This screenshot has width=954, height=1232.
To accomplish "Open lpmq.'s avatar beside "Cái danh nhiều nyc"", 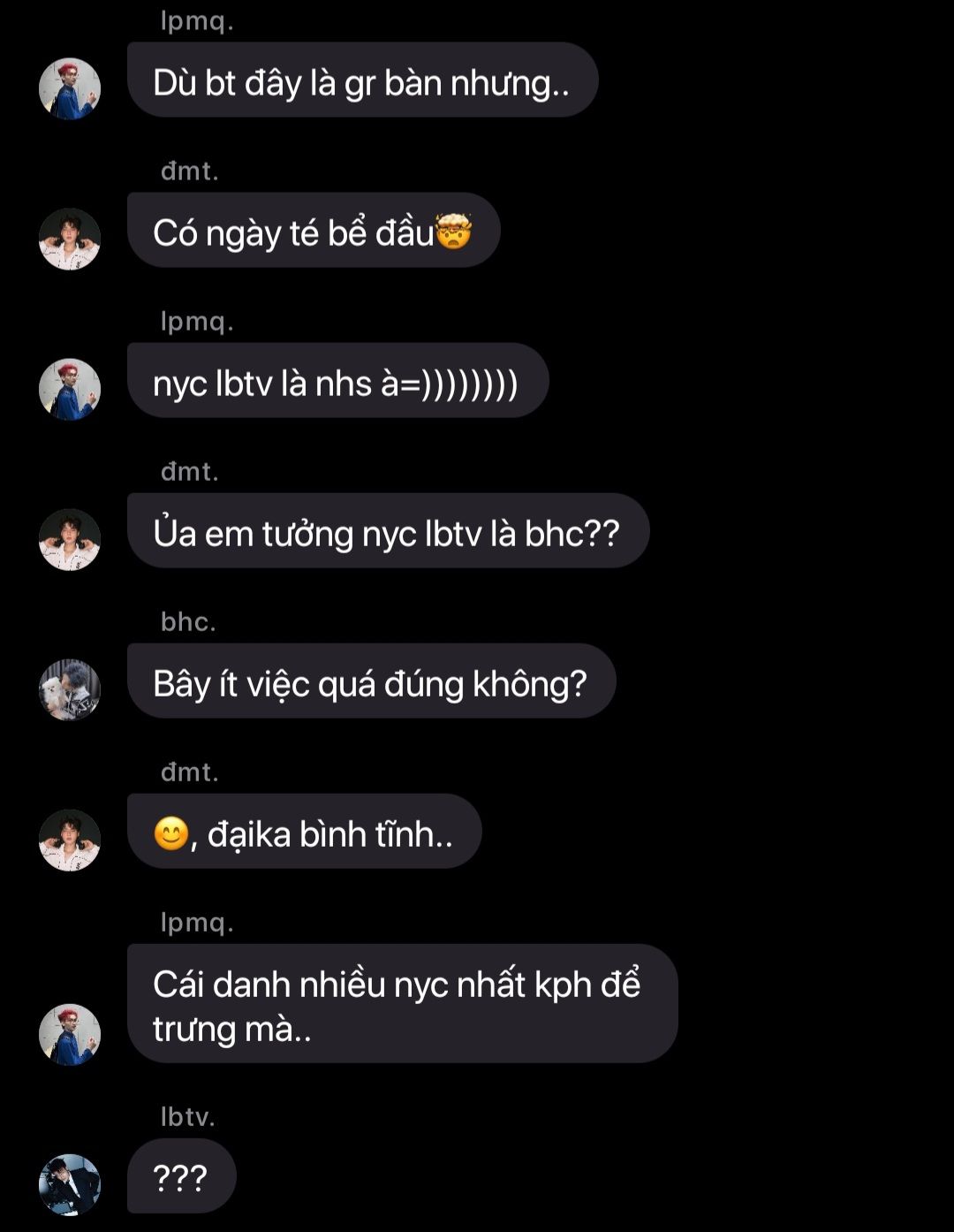I will (x=70, y=1034).
